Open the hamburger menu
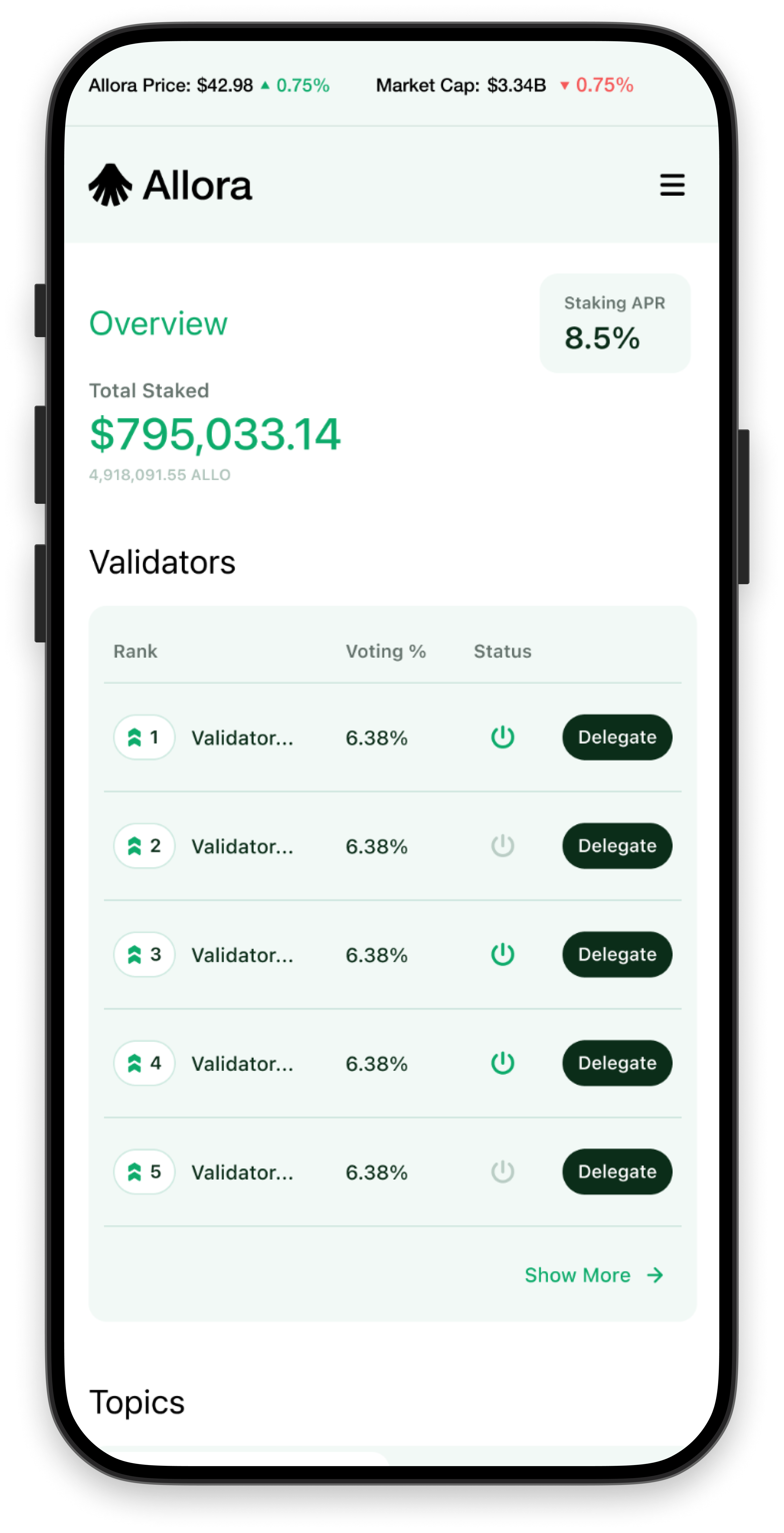The height and width of the screenshot is (1533, 784). [x=672, y=185]
